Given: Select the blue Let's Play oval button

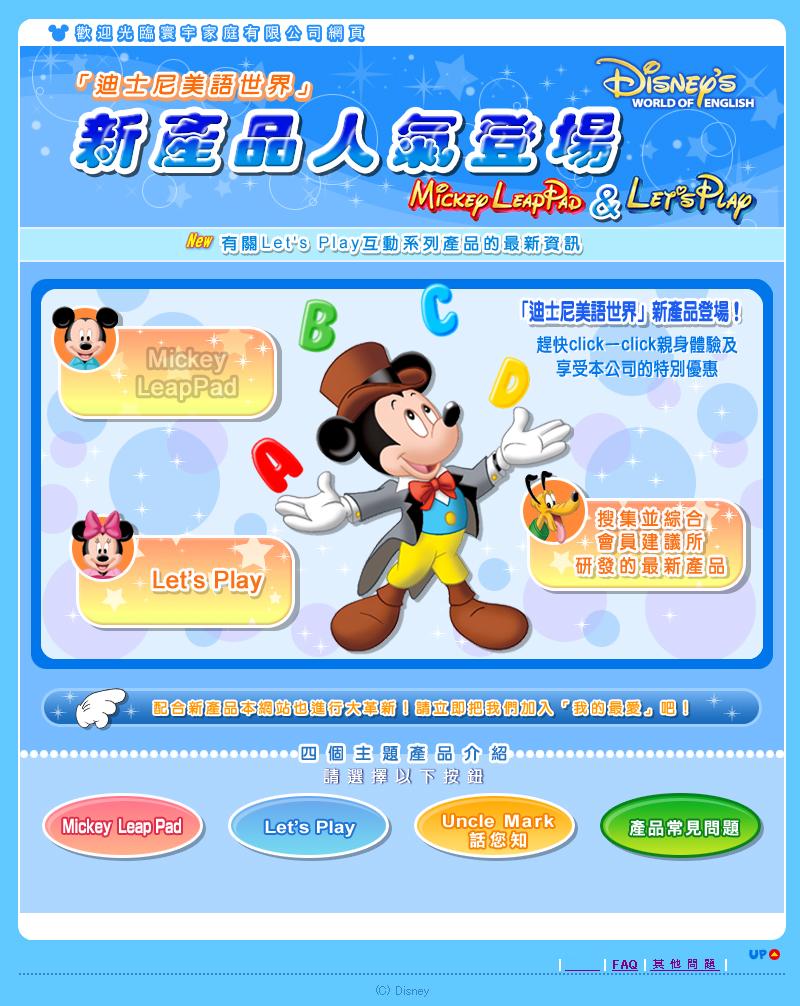Looking at the screenshot, I should coord(309,827).
